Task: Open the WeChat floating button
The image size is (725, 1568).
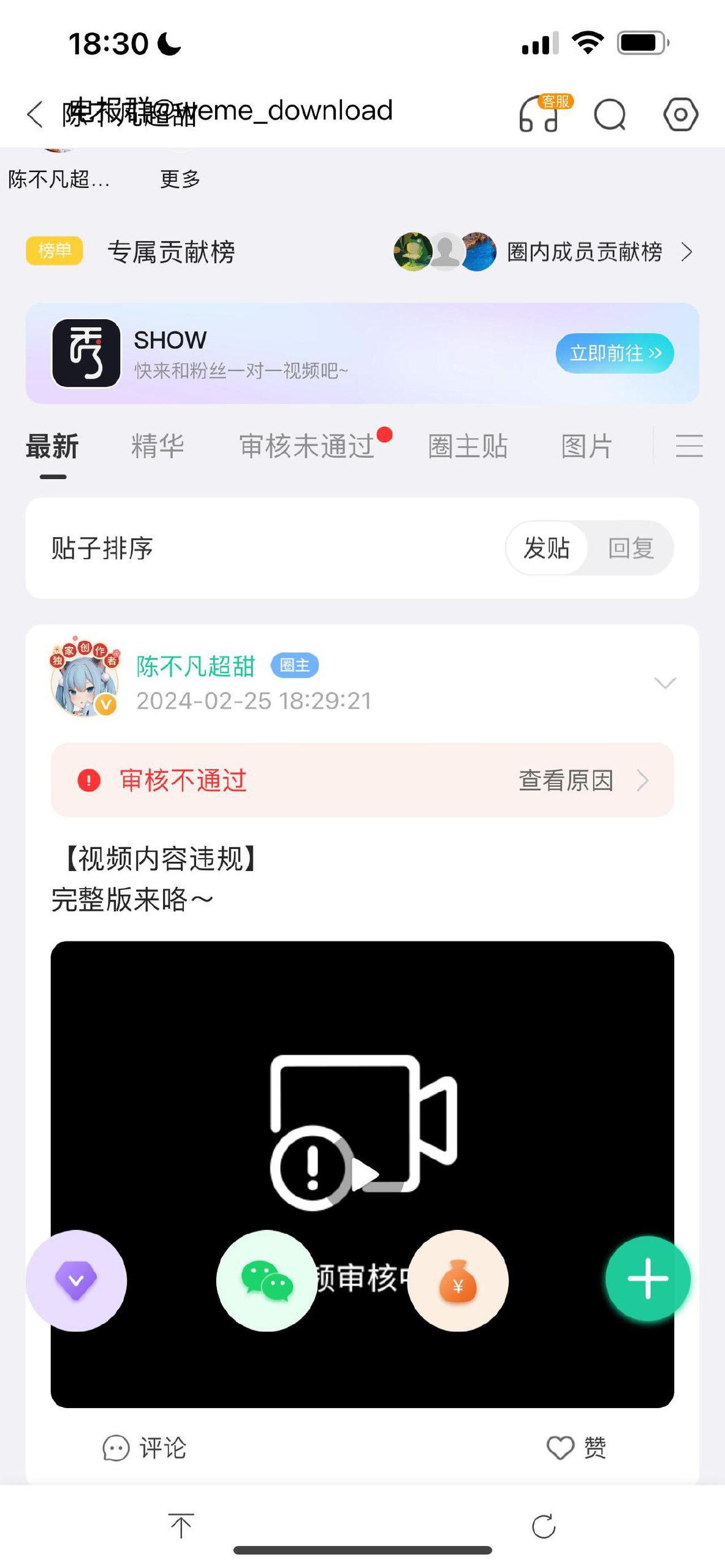Action: (x=267, y=1281)
